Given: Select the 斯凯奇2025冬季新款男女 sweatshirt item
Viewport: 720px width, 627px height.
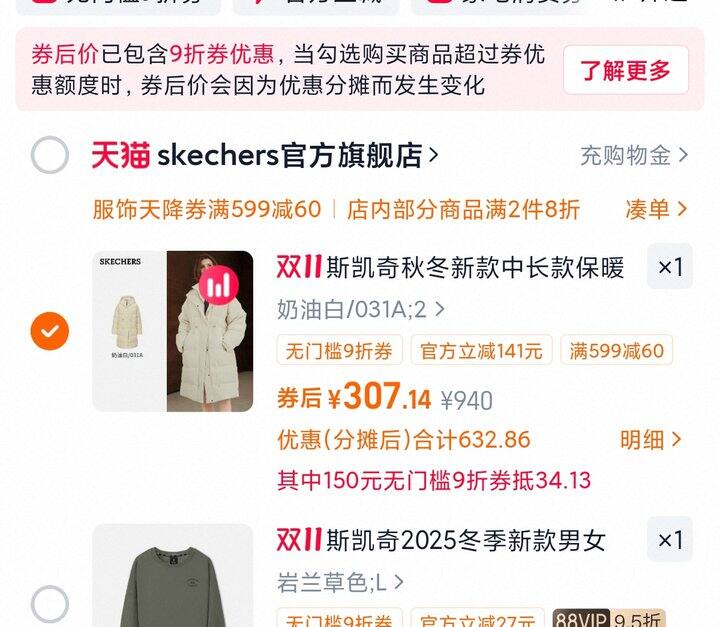Looking at the screenshot, I should pos(50,604).
